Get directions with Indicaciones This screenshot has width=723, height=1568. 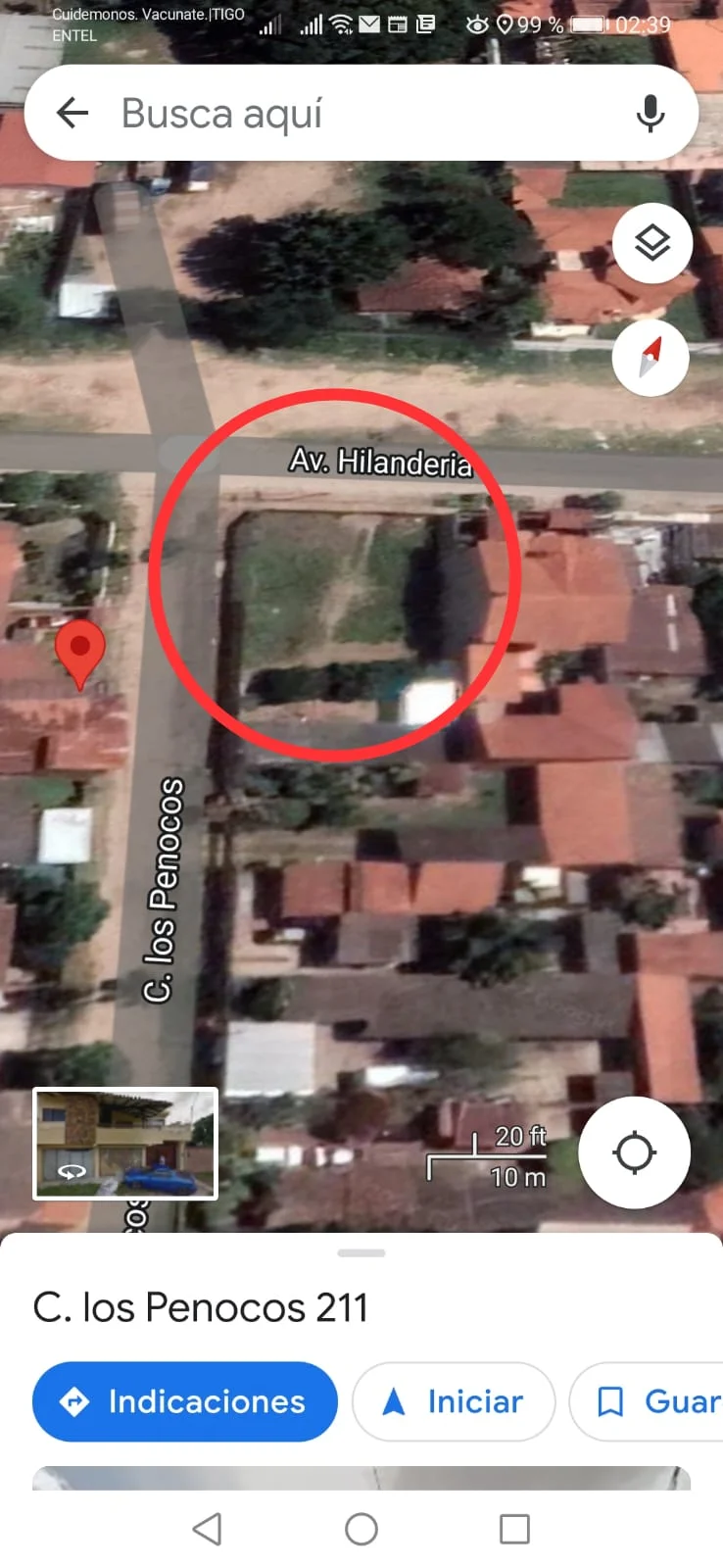click(x=185, y=1401)
